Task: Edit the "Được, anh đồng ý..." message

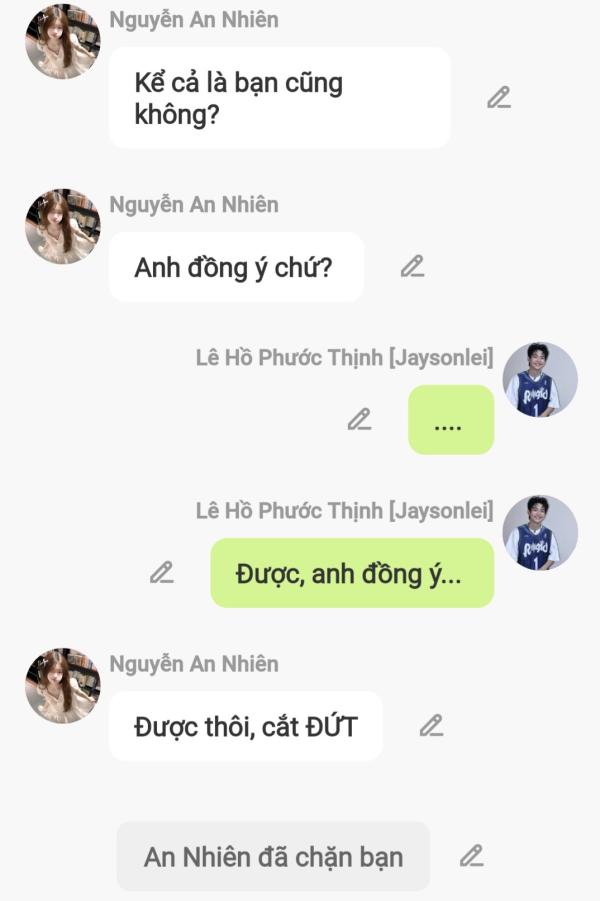Action: click(x=162, y=573)
